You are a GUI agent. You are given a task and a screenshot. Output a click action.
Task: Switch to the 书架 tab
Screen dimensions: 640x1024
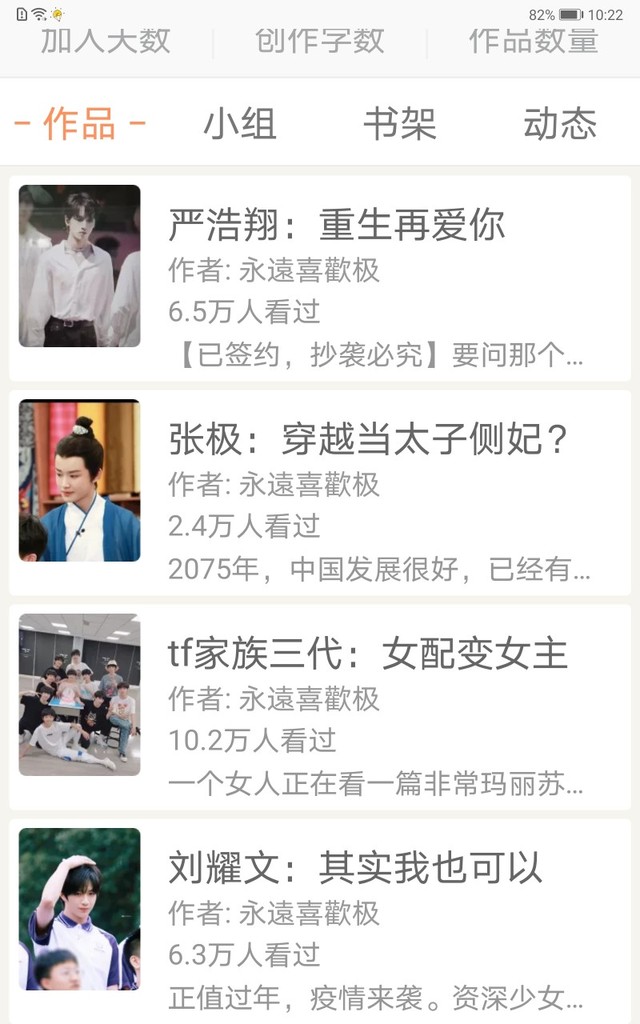[400, 123]
